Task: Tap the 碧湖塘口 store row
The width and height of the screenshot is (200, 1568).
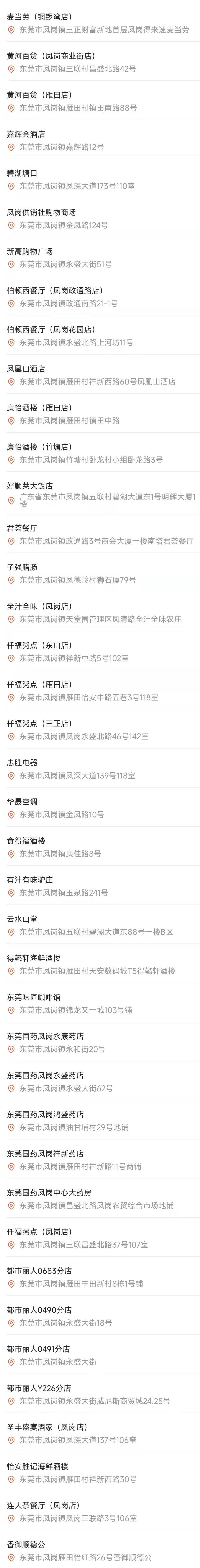Action: coord(100,179)
